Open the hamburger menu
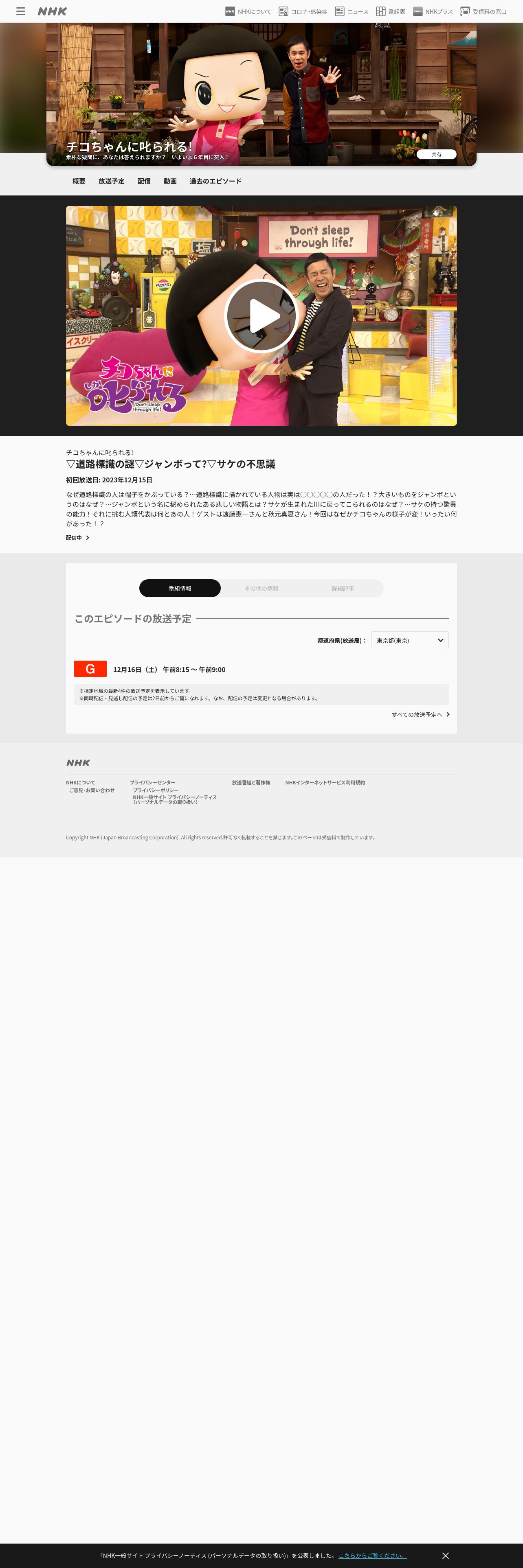 [x=21, y=11]
